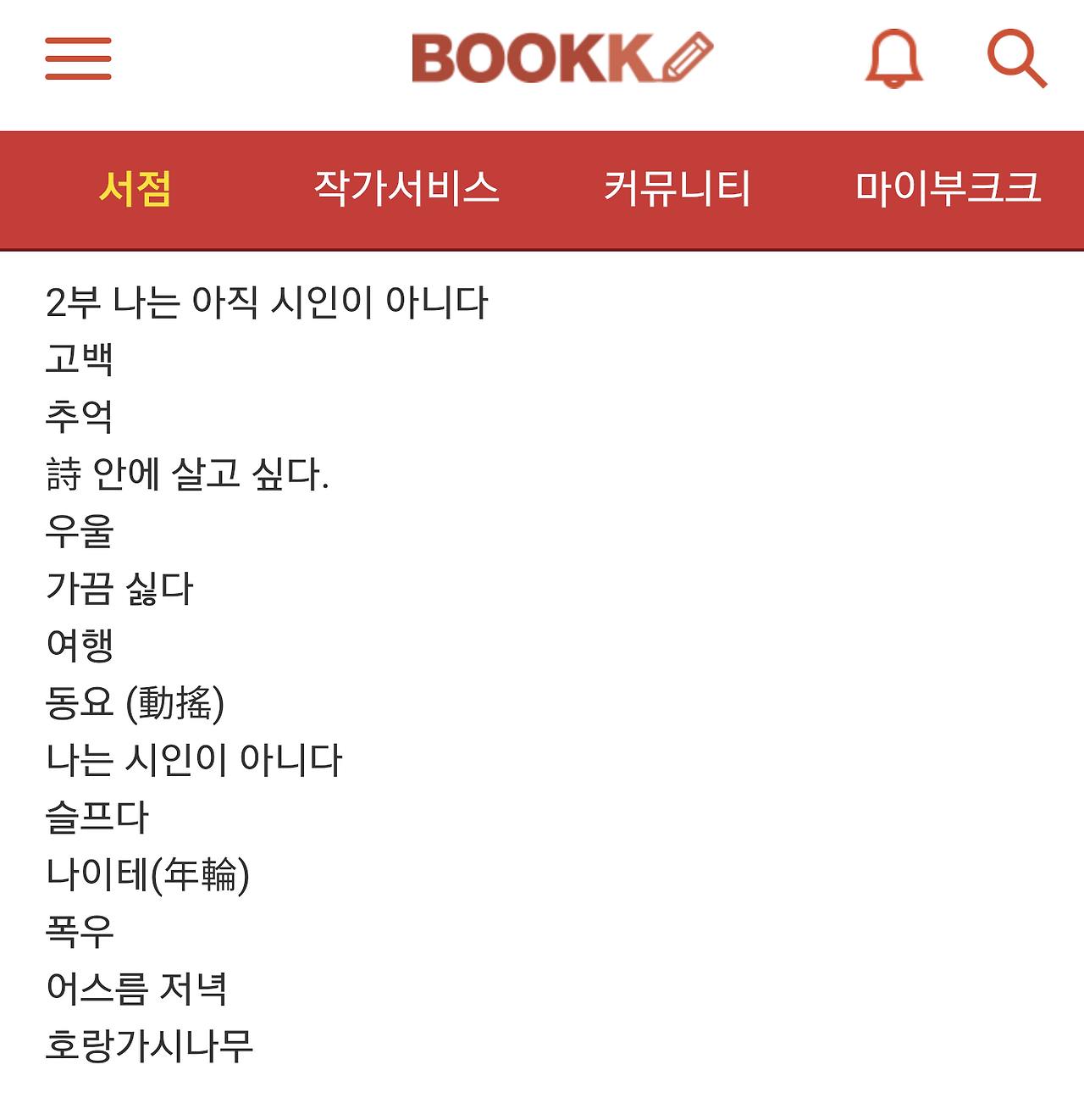
Task: Go to BOOKK home via logo
Action: 562,58
